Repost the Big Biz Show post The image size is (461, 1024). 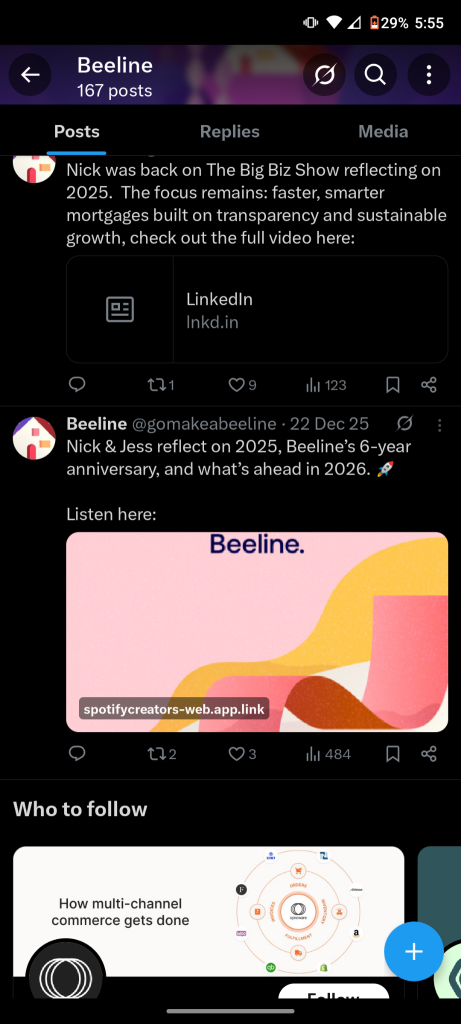pos(161,385)
